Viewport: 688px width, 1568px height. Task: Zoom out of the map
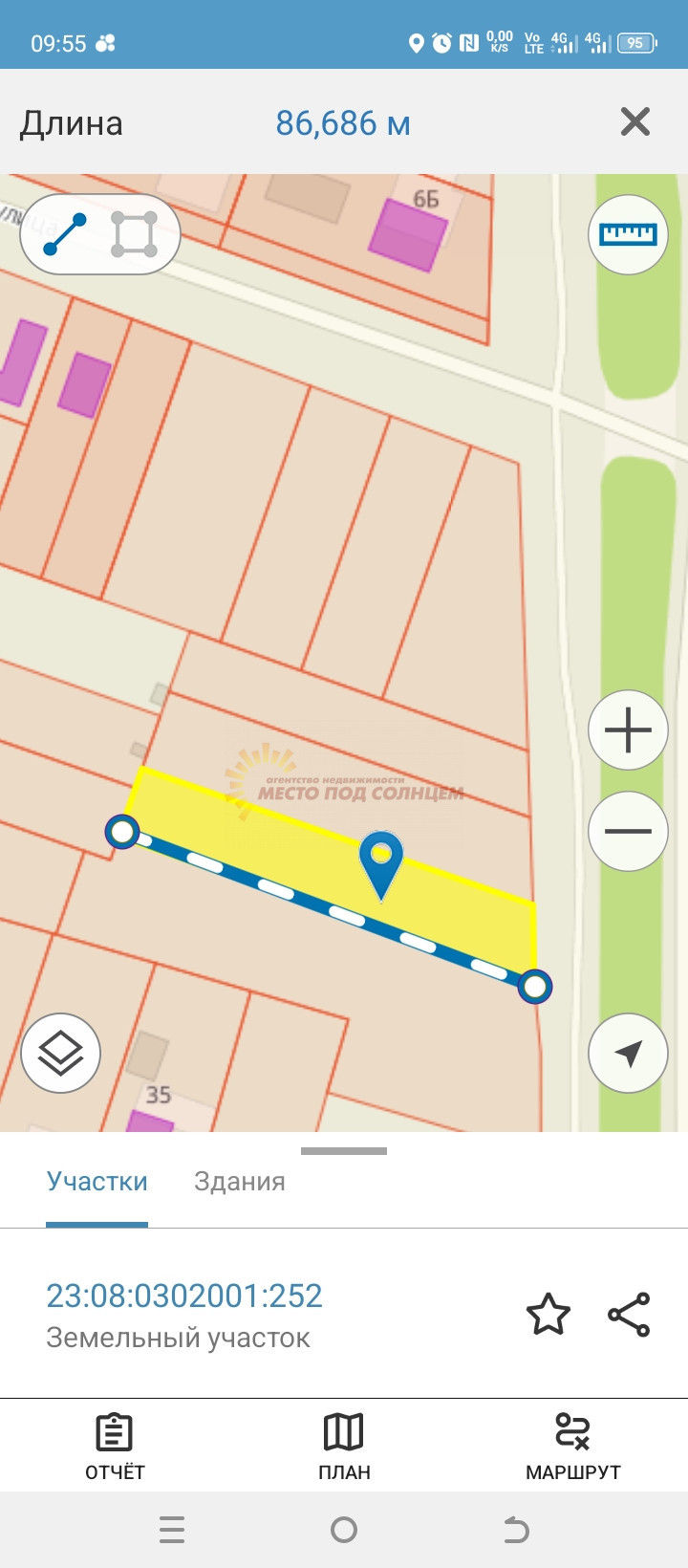pos(628,831)
